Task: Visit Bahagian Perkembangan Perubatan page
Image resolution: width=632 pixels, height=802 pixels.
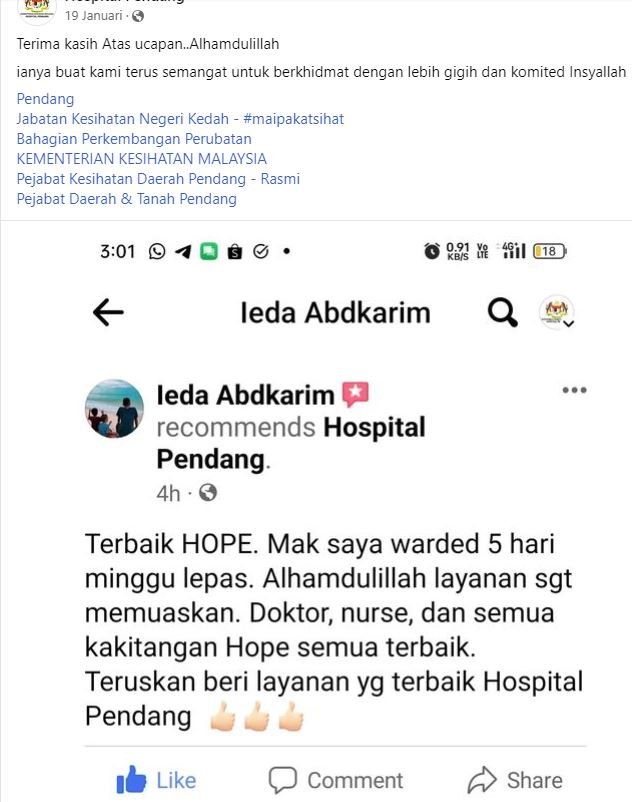Action: (x=134, y=139)
